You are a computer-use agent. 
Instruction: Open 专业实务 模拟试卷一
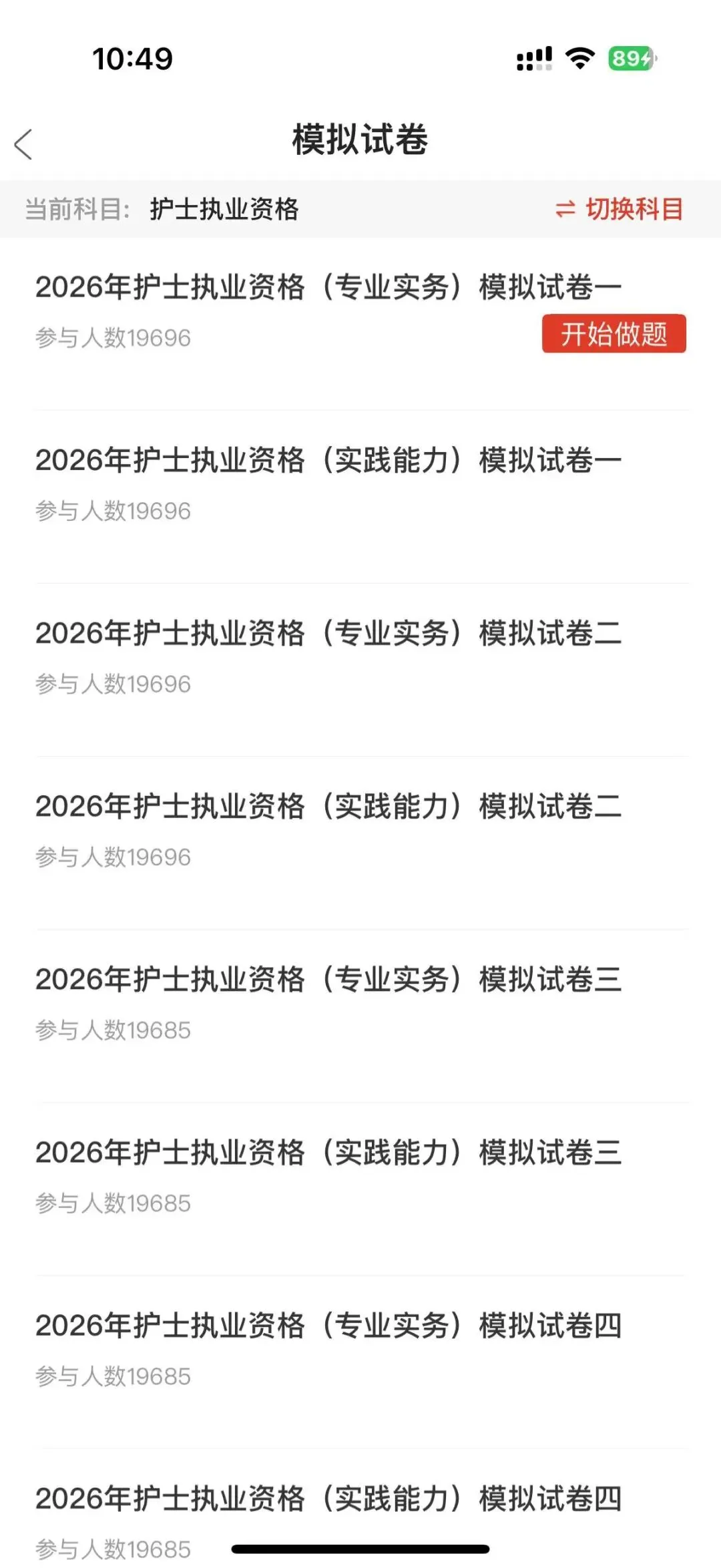pyautogui.click(x=327, y=288)
